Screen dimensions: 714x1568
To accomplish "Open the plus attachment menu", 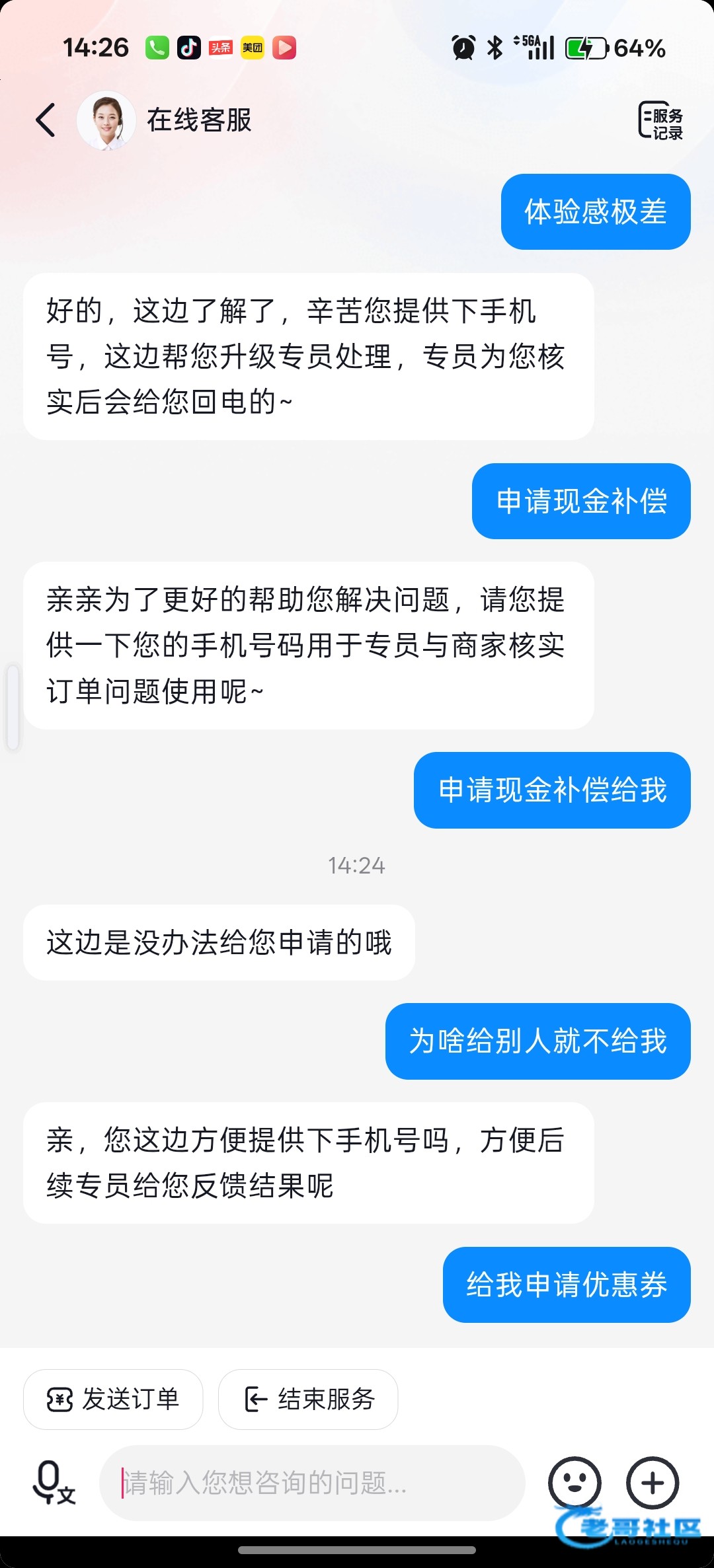I will click(653, 1483).
